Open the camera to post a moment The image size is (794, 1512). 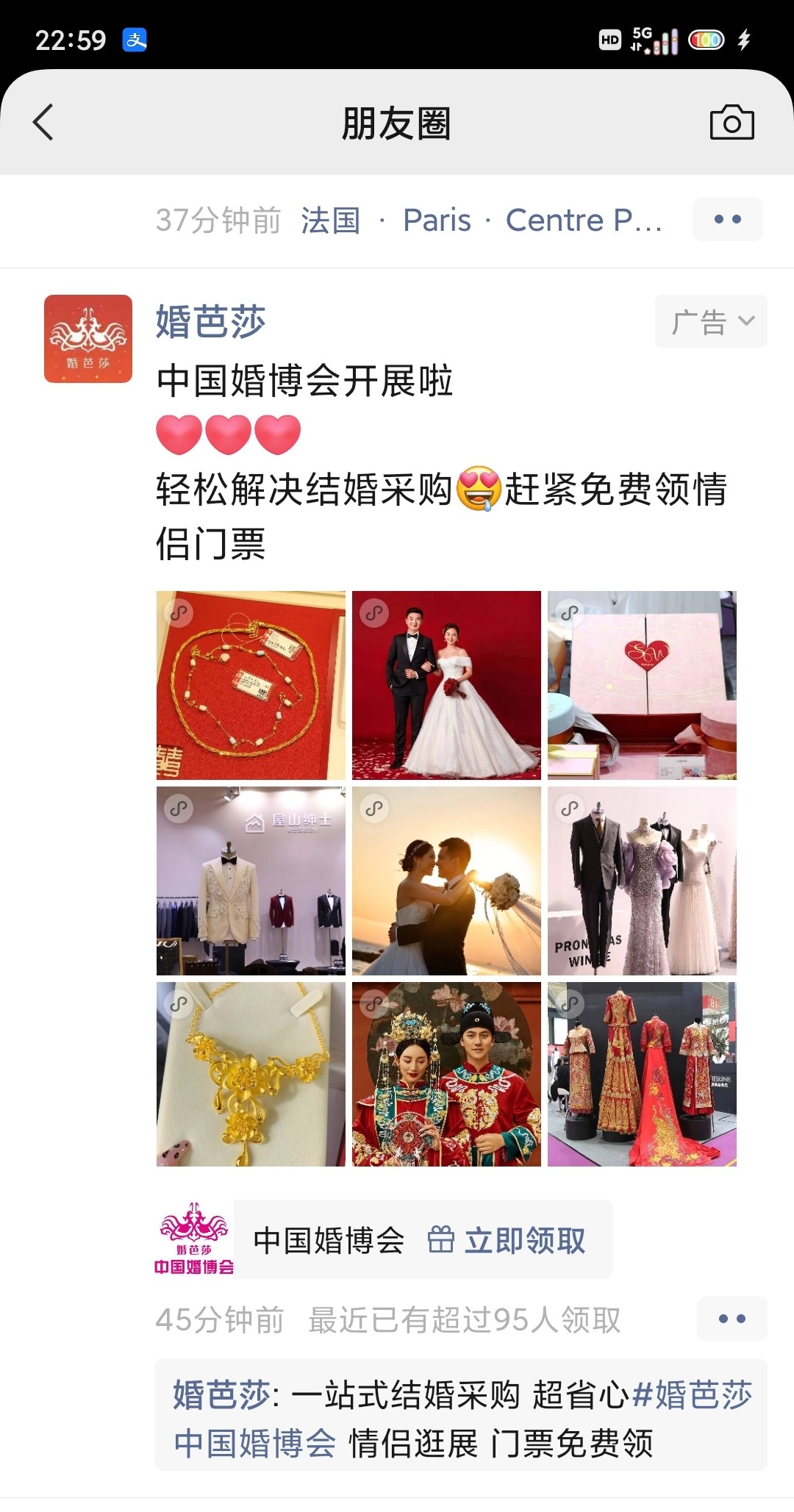pyautogui.click(x=732, y=122)
